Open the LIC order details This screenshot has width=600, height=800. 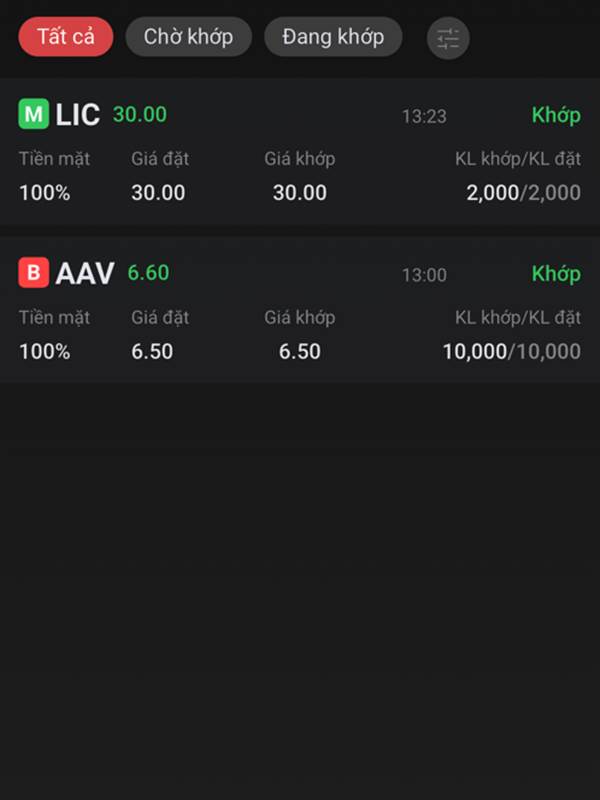pyautogui.click(x=300, y=153)
